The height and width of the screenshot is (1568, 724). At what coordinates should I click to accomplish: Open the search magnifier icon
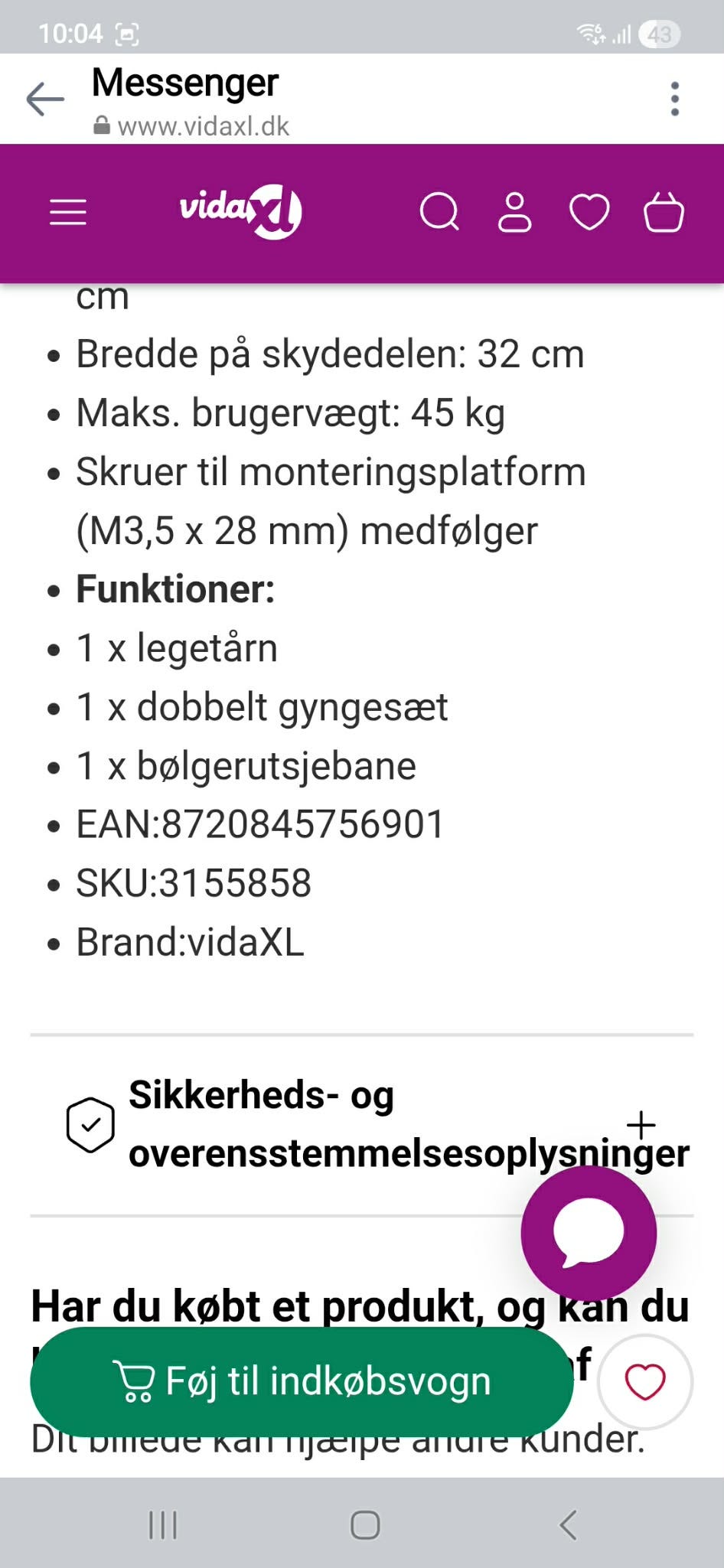440,212
